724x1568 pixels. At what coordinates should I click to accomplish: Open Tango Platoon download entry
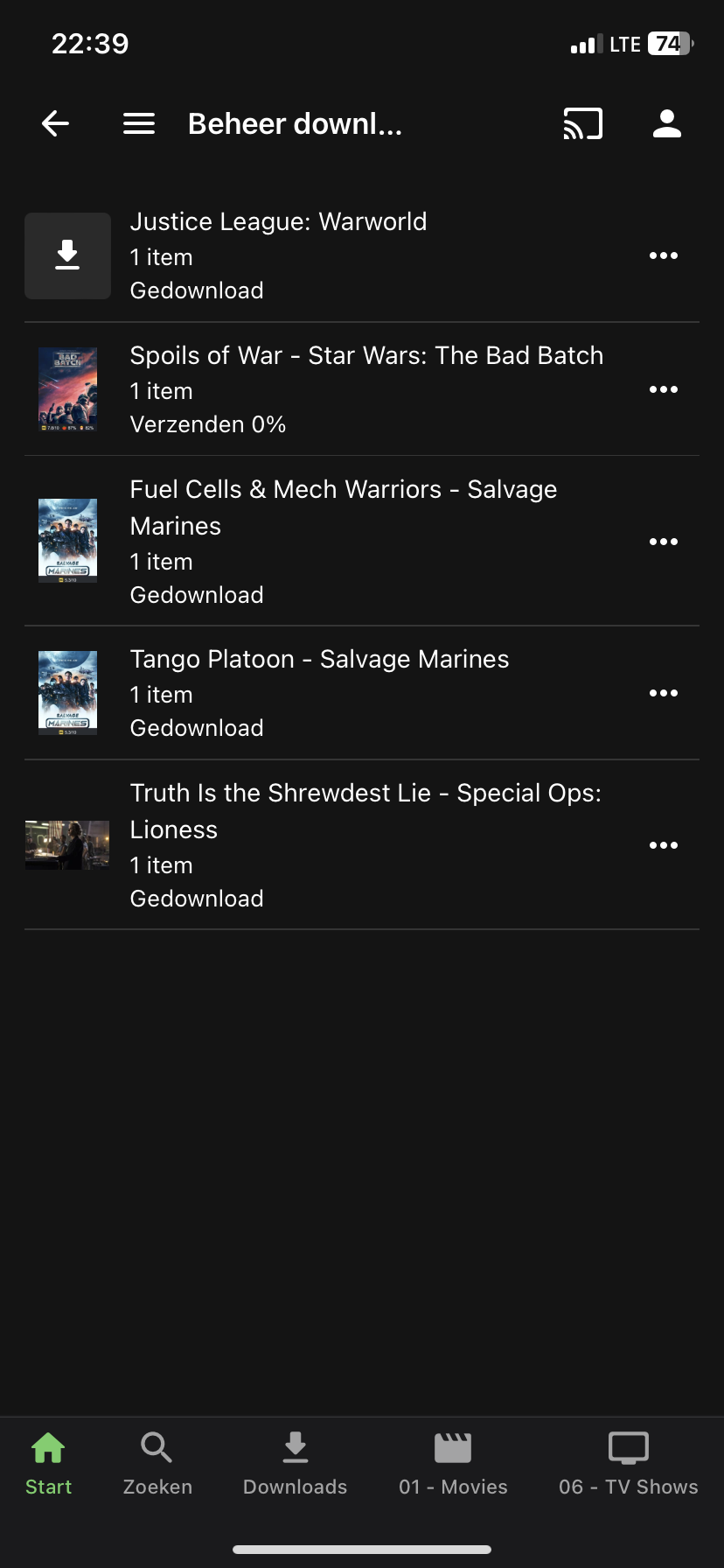click(319, 693)
